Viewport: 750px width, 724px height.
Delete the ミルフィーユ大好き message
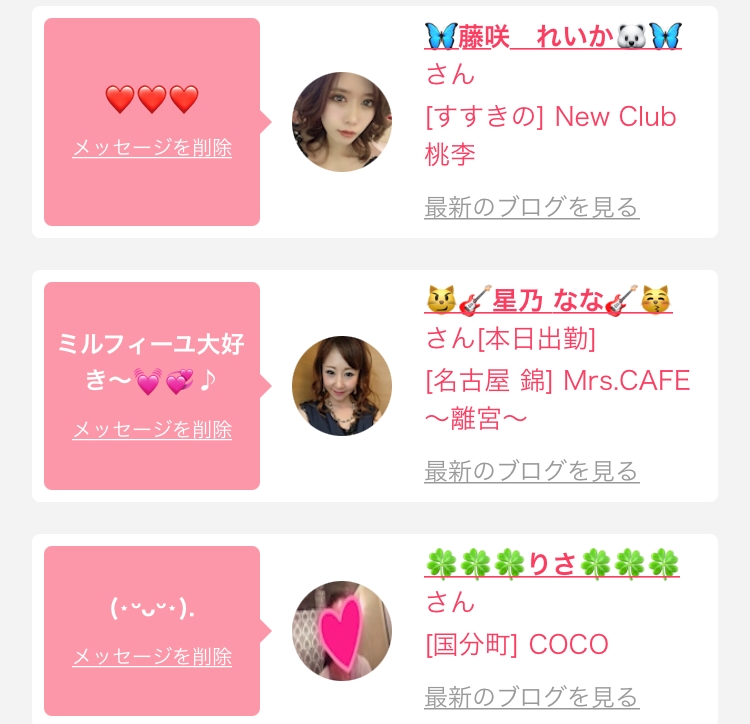152,429
